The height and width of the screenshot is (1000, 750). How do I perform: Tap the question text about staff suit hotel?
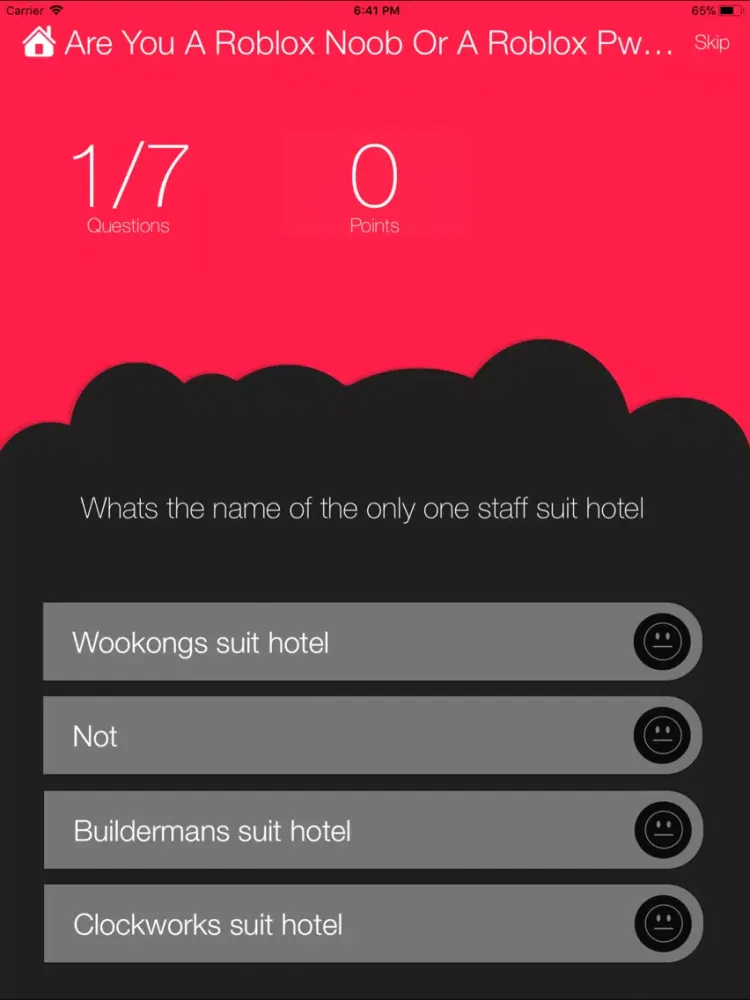pos(365,508)
